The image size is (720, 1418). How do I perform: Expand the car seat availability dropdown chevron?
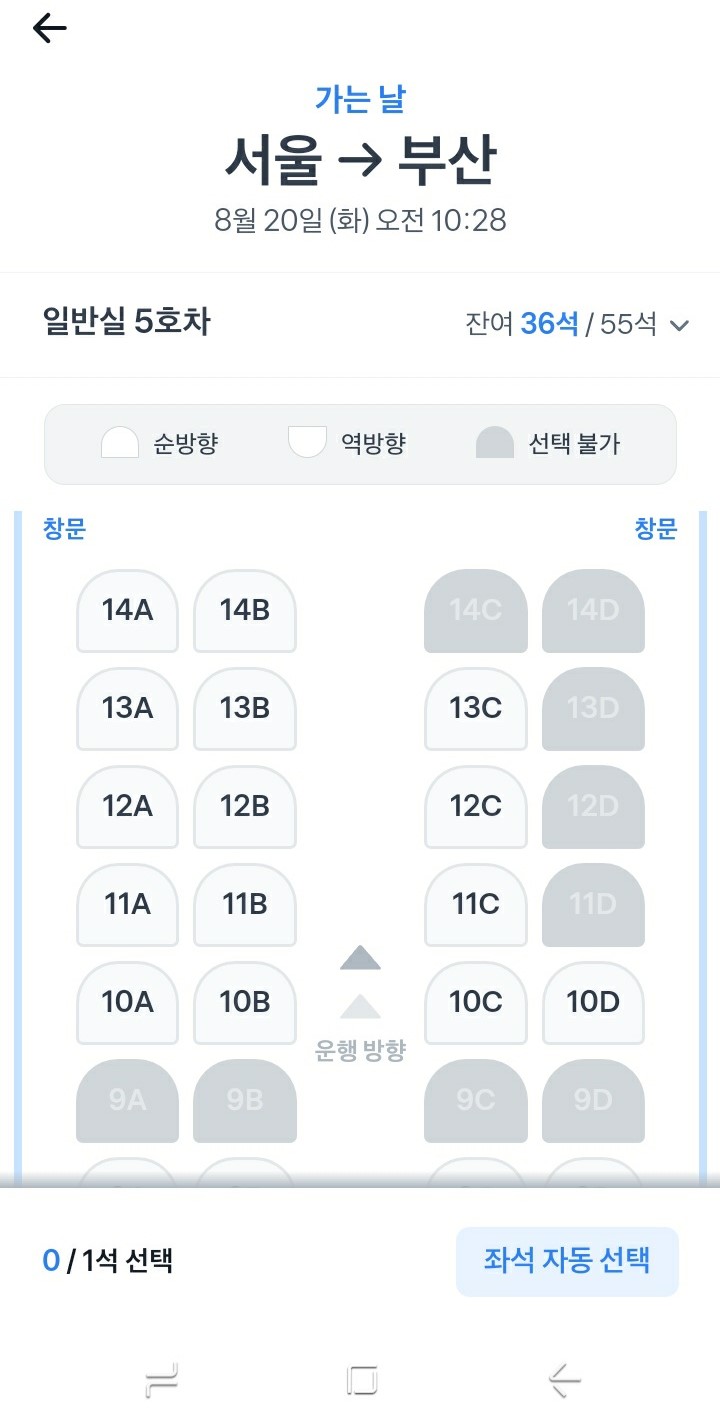tap(679, 325)
